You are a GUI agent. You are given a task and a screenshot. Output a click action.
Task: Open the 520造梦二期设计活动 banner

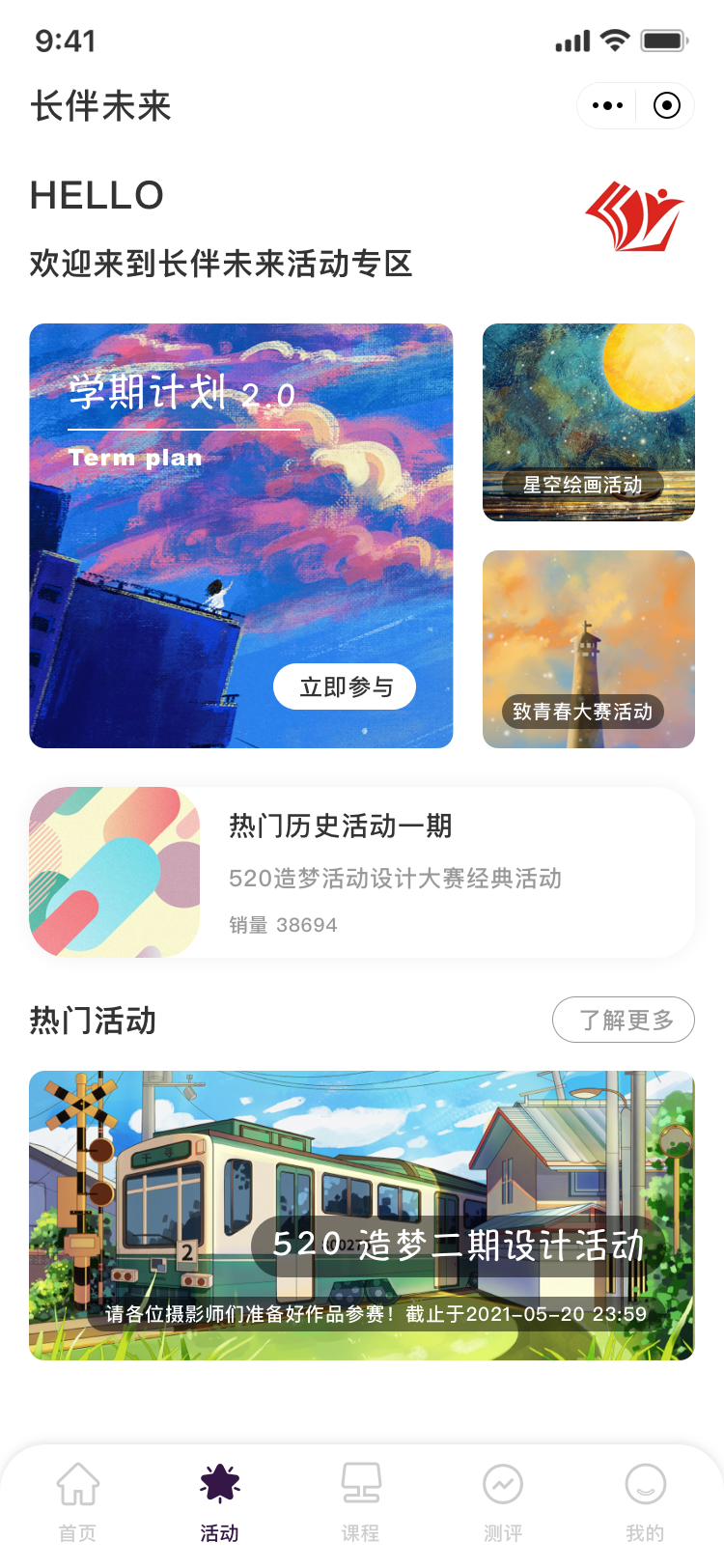pos(362,1215)
